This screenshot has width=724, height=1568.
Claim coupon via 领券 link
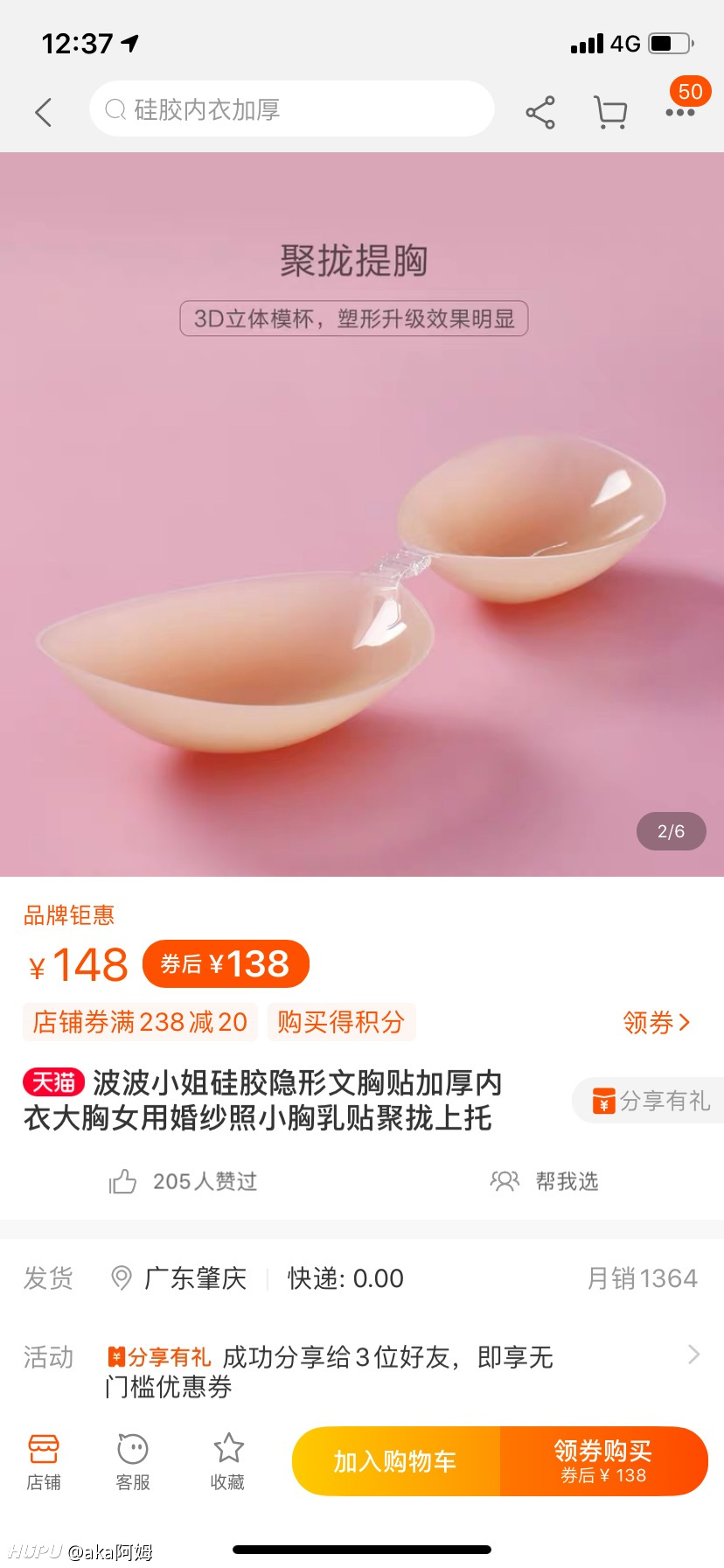[657, 1022]
